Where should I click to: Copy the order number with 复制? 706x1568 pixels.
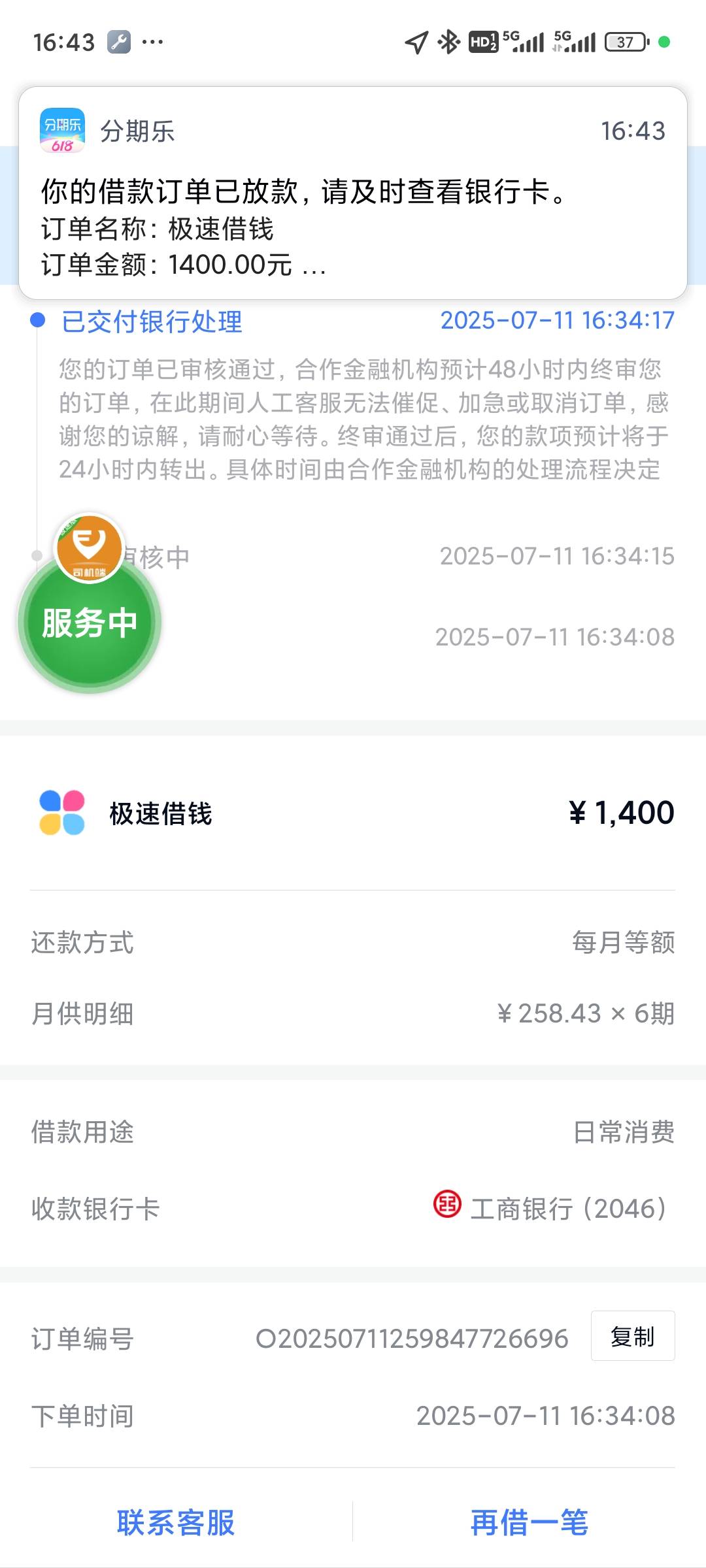click(633, 1336)
